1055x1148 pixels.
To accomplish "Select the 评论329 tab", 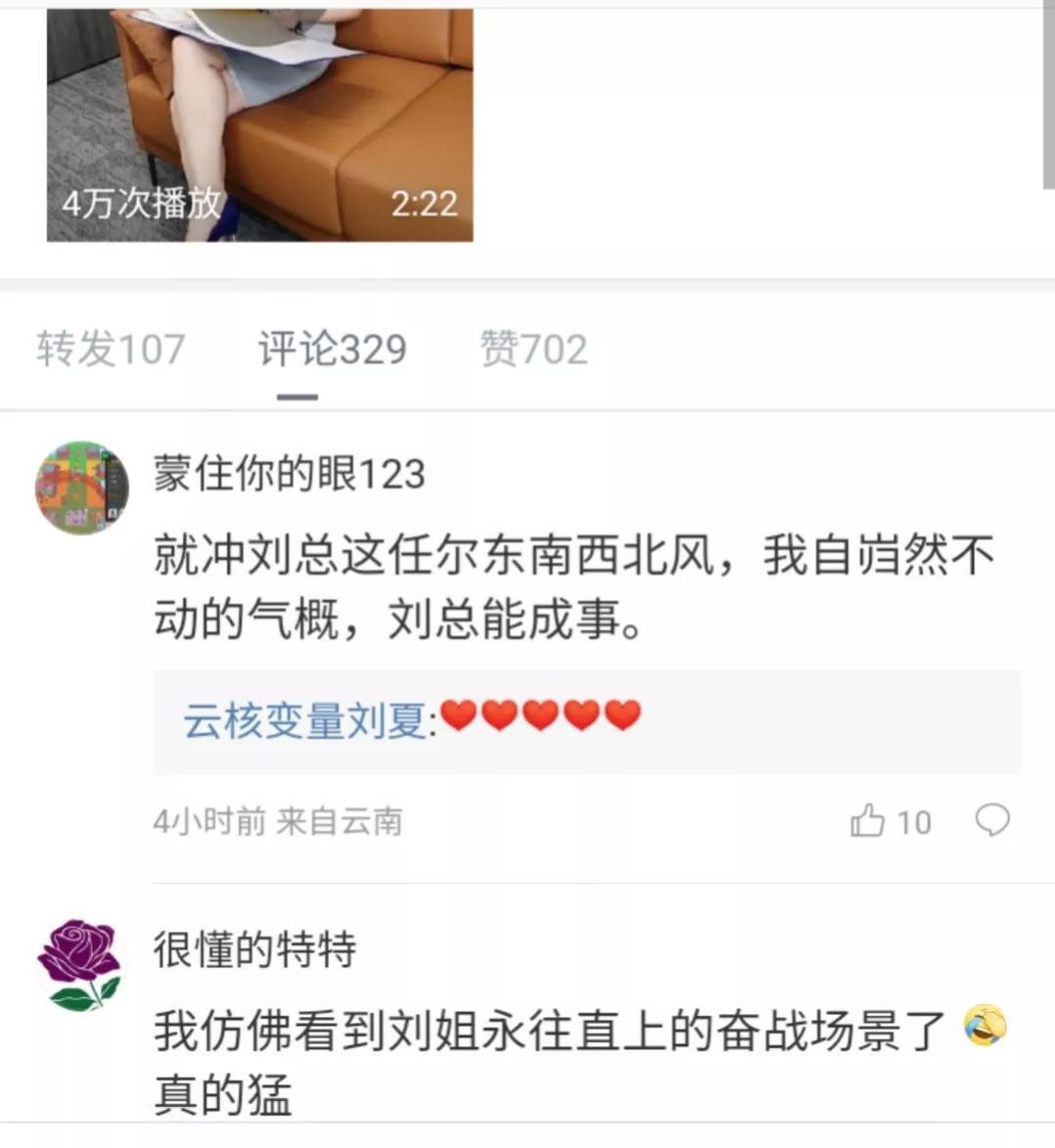I will [x=332, y=349].
